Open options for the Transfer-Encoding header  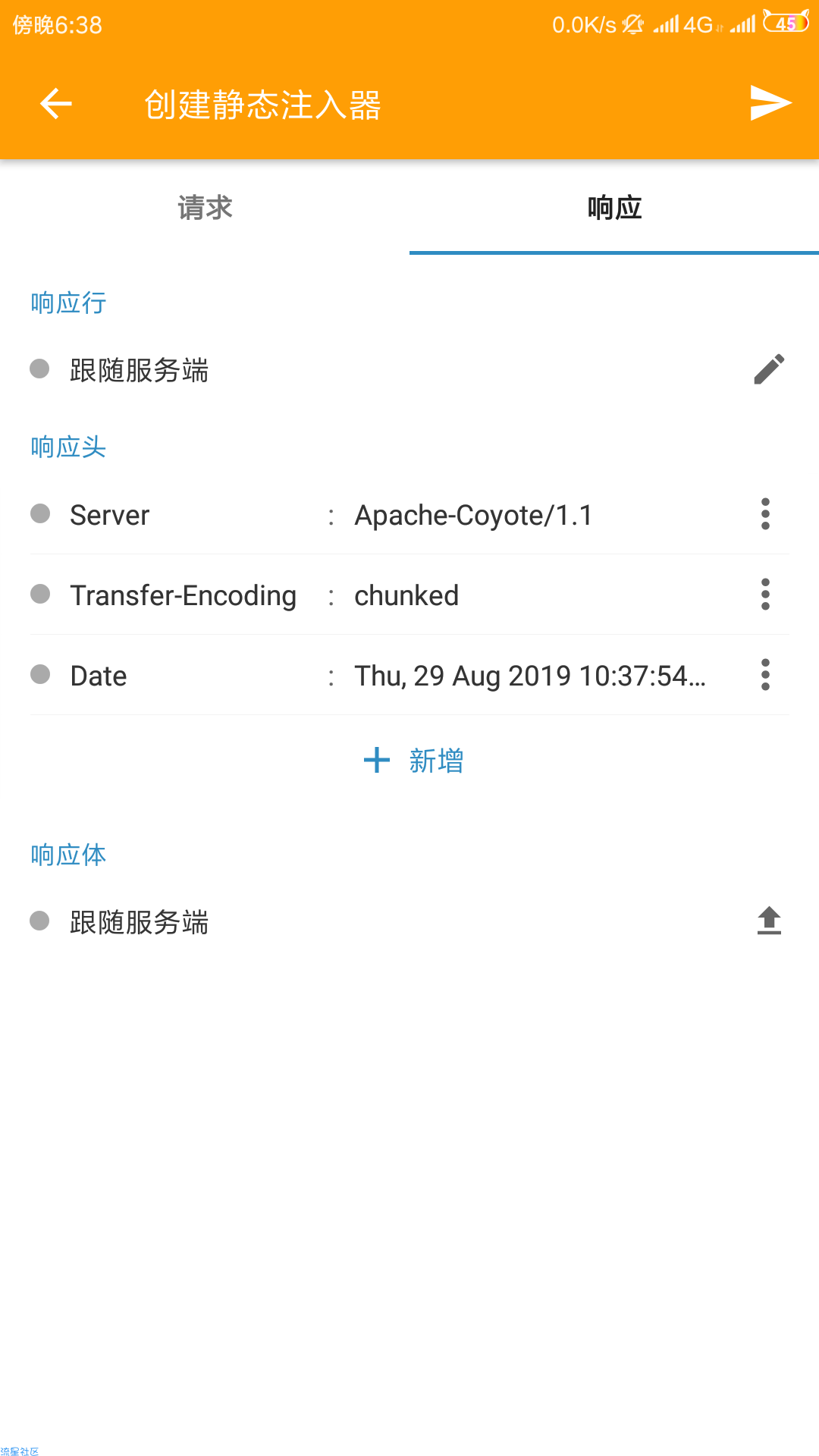tap(765, 595)
